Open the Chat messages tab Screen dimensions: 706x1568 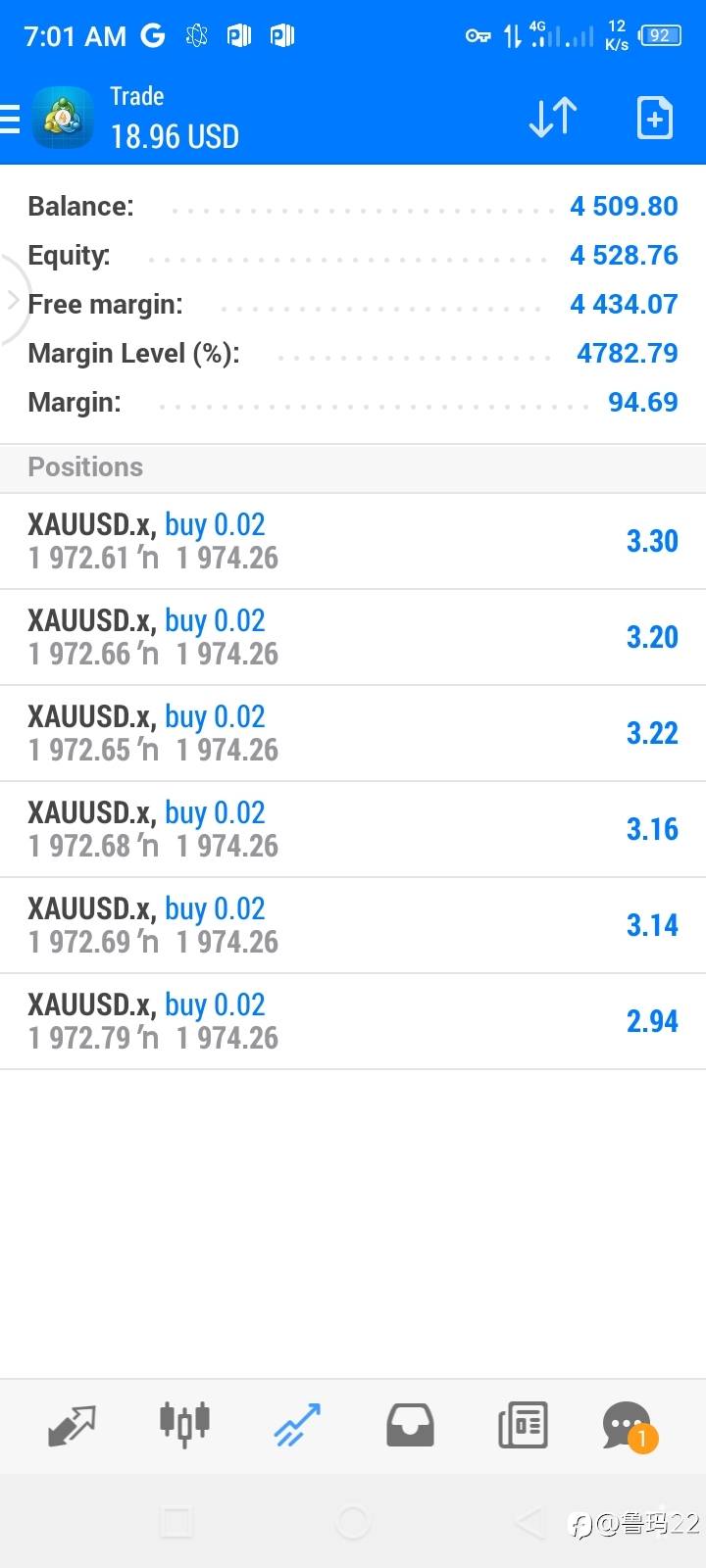click(629, 1426)
